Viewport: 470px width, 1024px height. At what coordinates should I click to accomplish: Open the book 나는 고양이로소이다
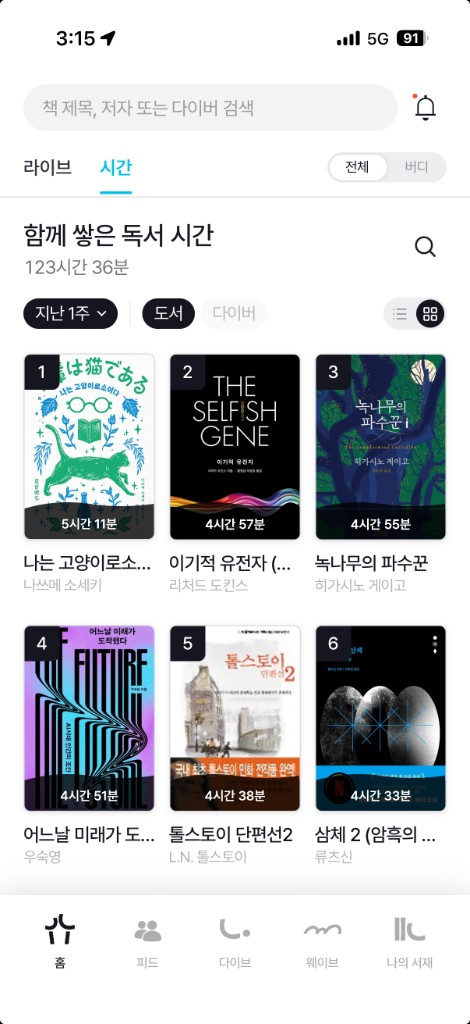tap(89, 447)
